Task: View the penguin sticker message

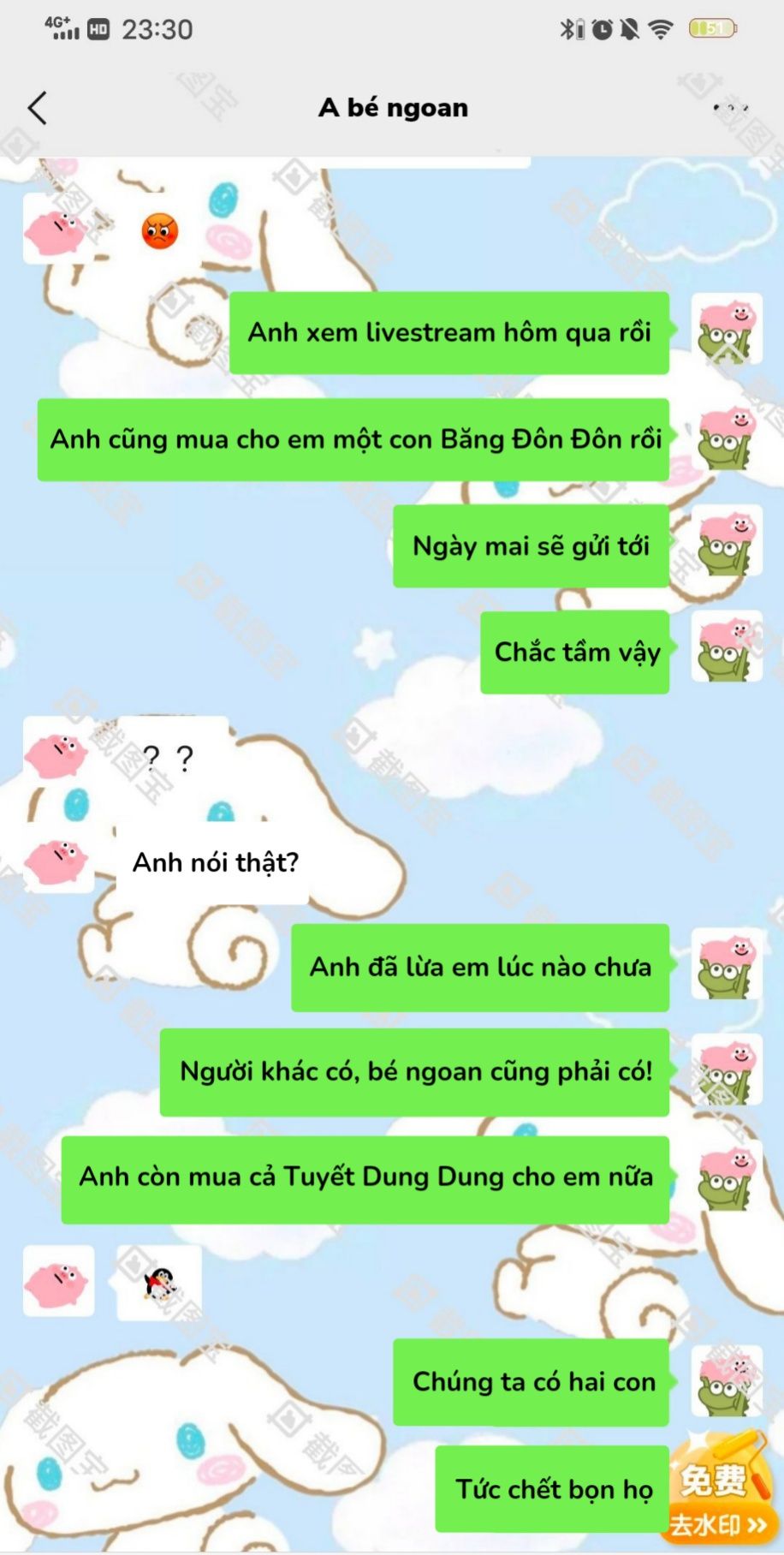Action: click(159, 1282)
